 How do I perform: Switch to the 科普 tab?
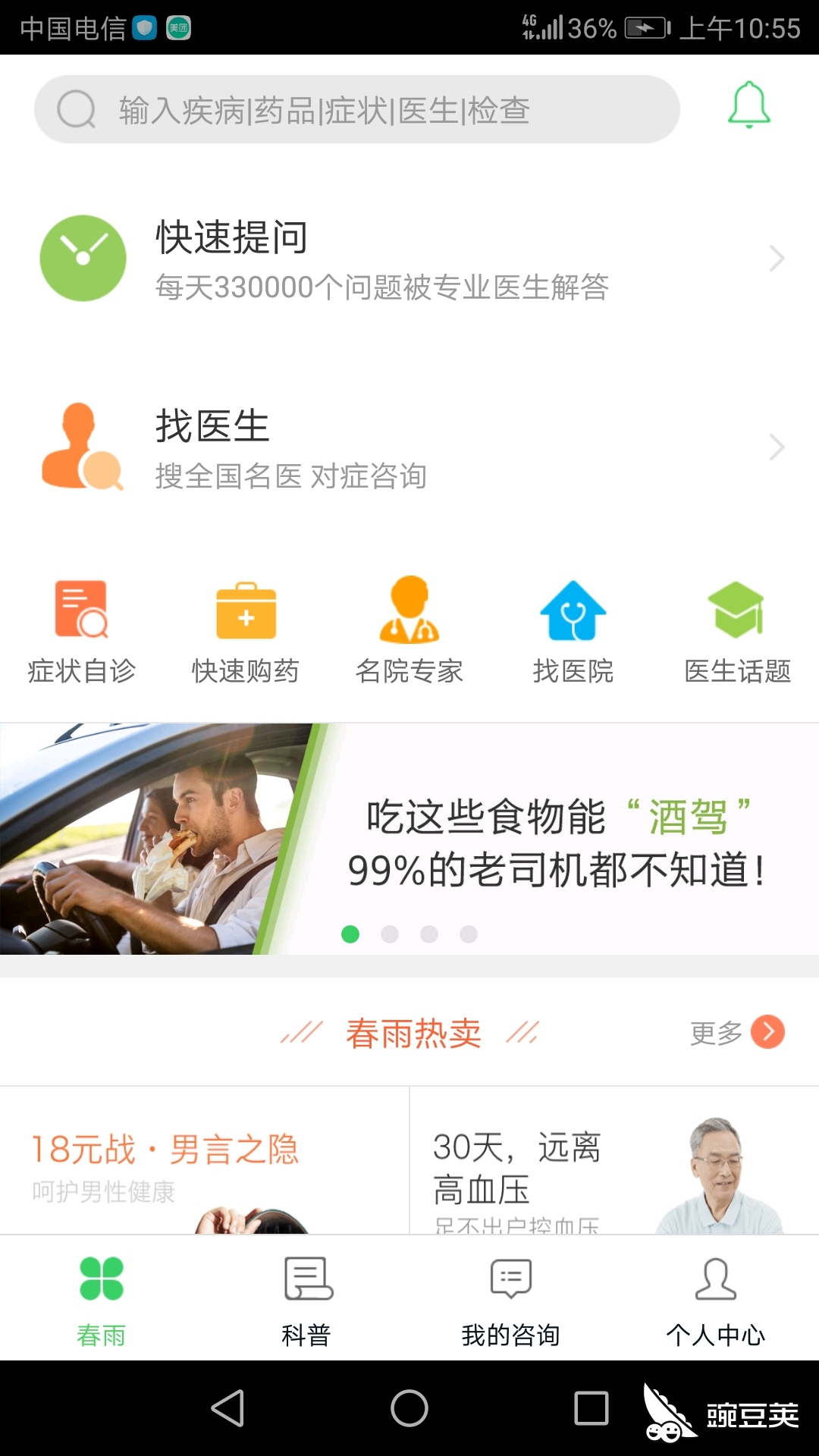click(306, 1298)
